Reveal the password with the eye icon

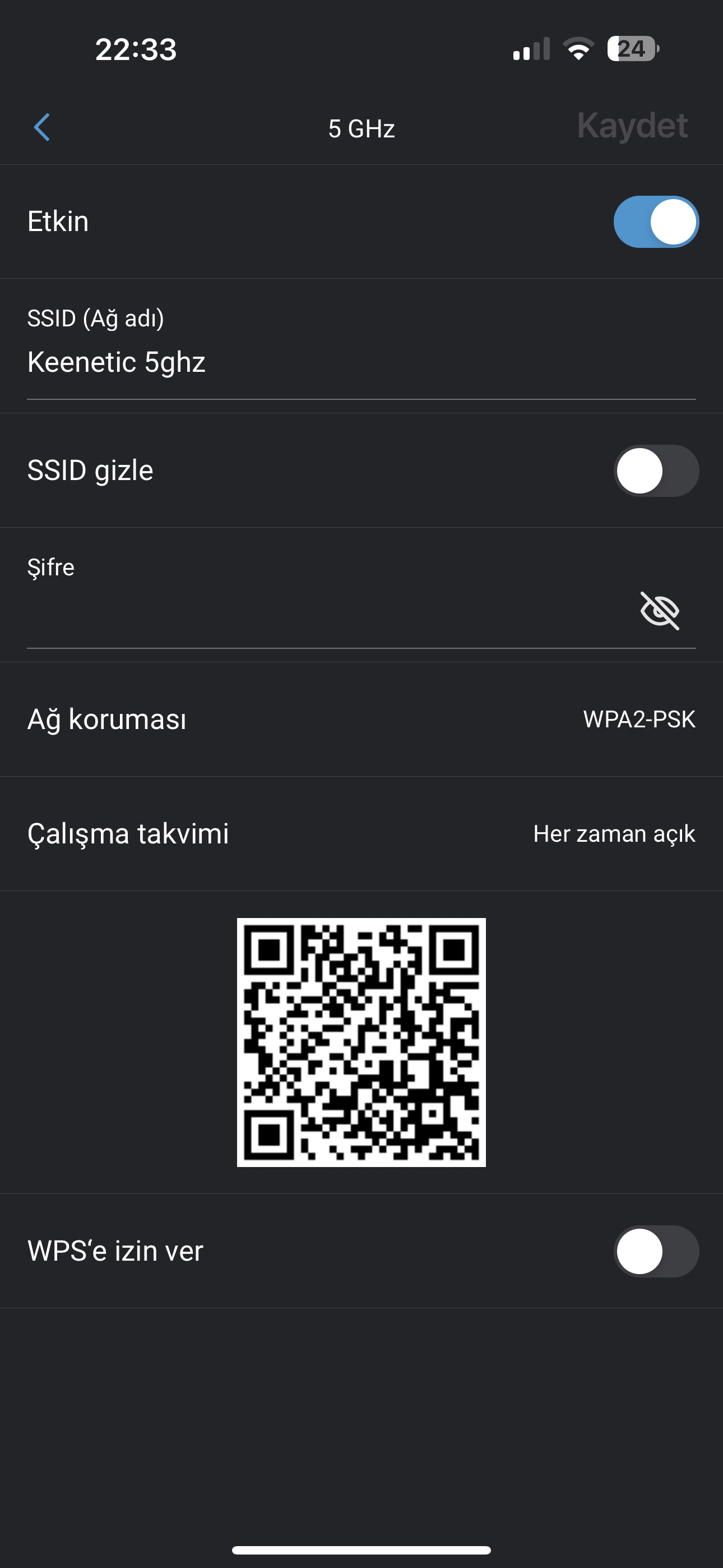point(660,611)
